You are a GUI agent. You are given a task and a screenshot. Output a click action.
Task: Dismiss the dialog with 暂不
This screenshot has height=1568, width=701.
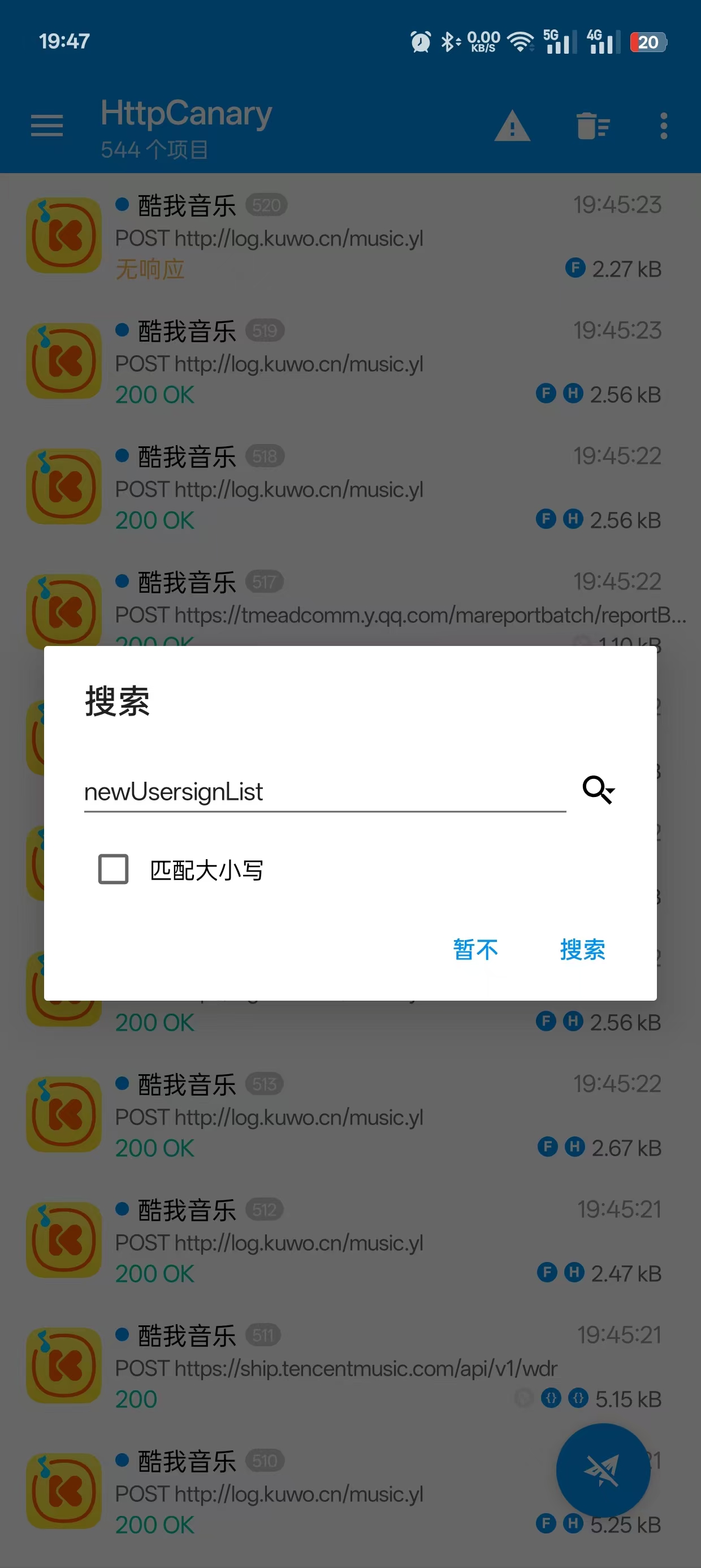click(475, 949)
